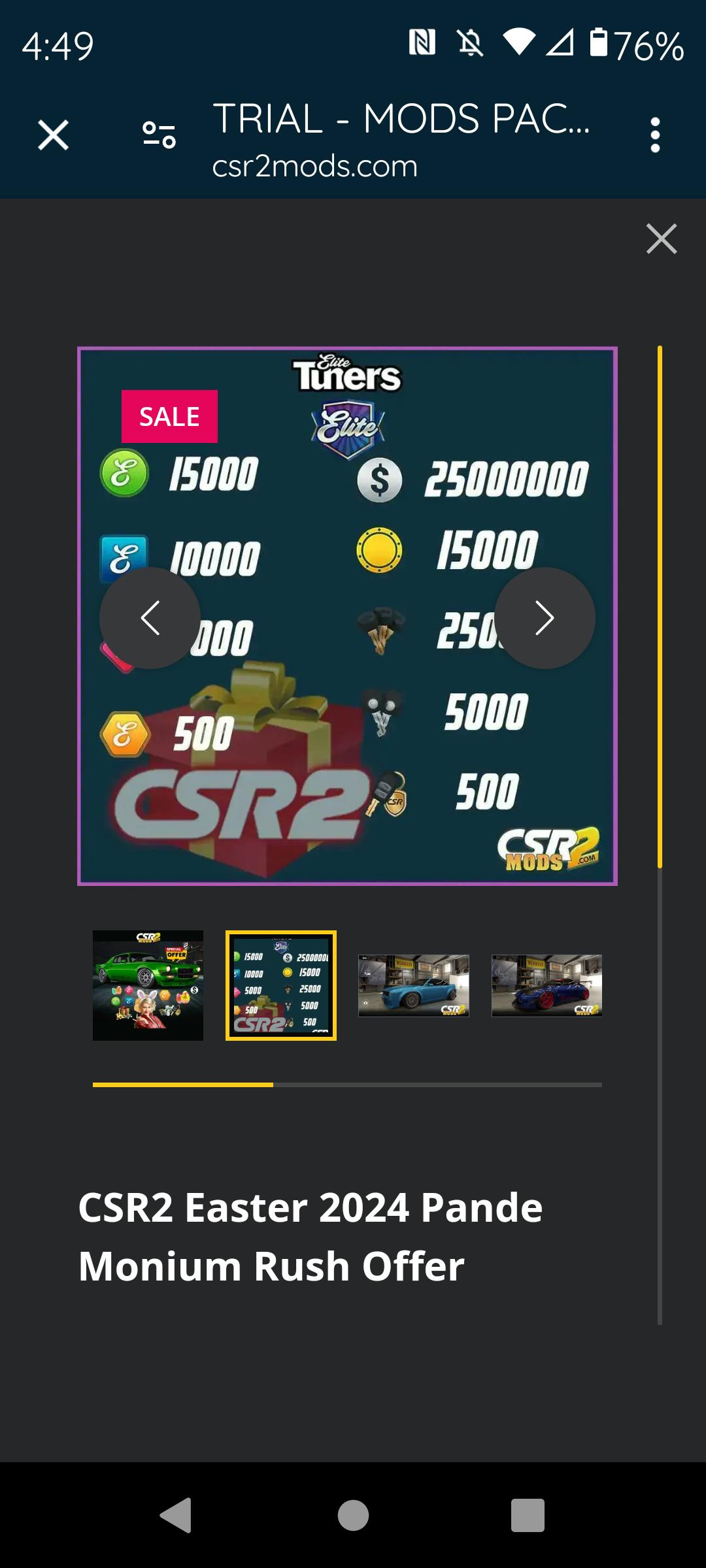Select the blue car garage thumbnail
The width and height of the screenshot is (706, 1568).
coord(413,985)
